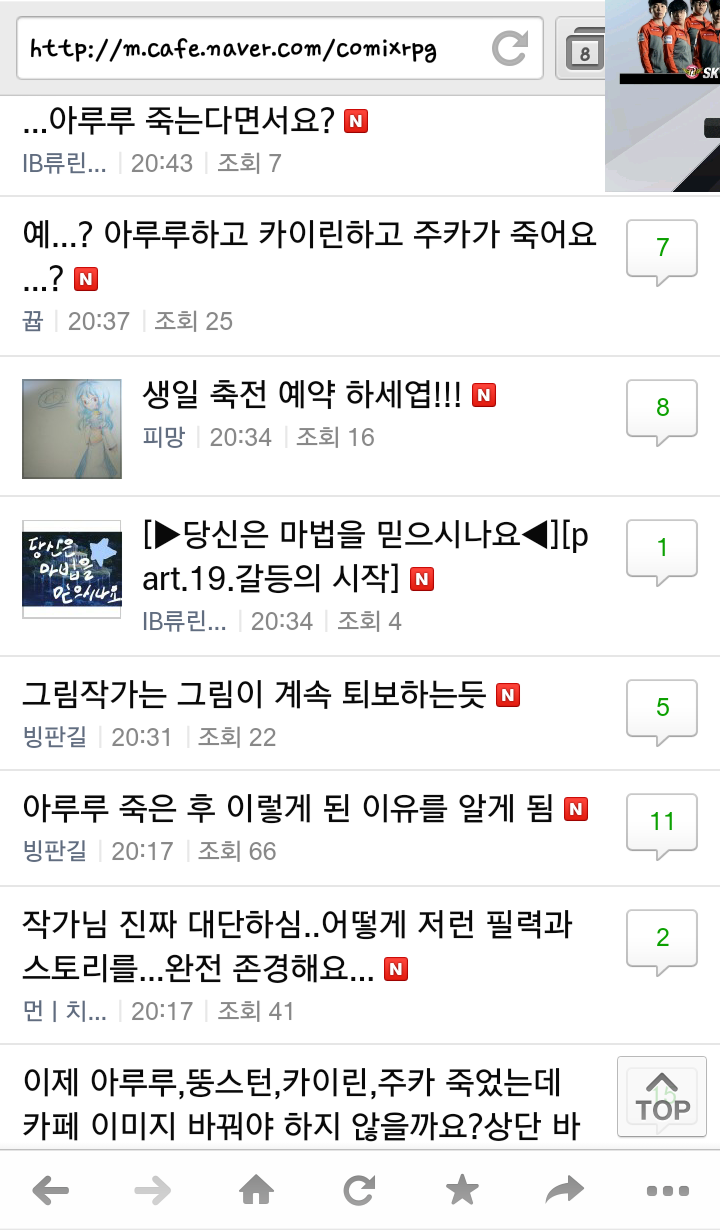The height and width of the screenshot is (1230, 720).
Task: Open the post '예...? 아루루하고 카이린하고 주카가 죽어요'
Action: (x=310, y=256)
